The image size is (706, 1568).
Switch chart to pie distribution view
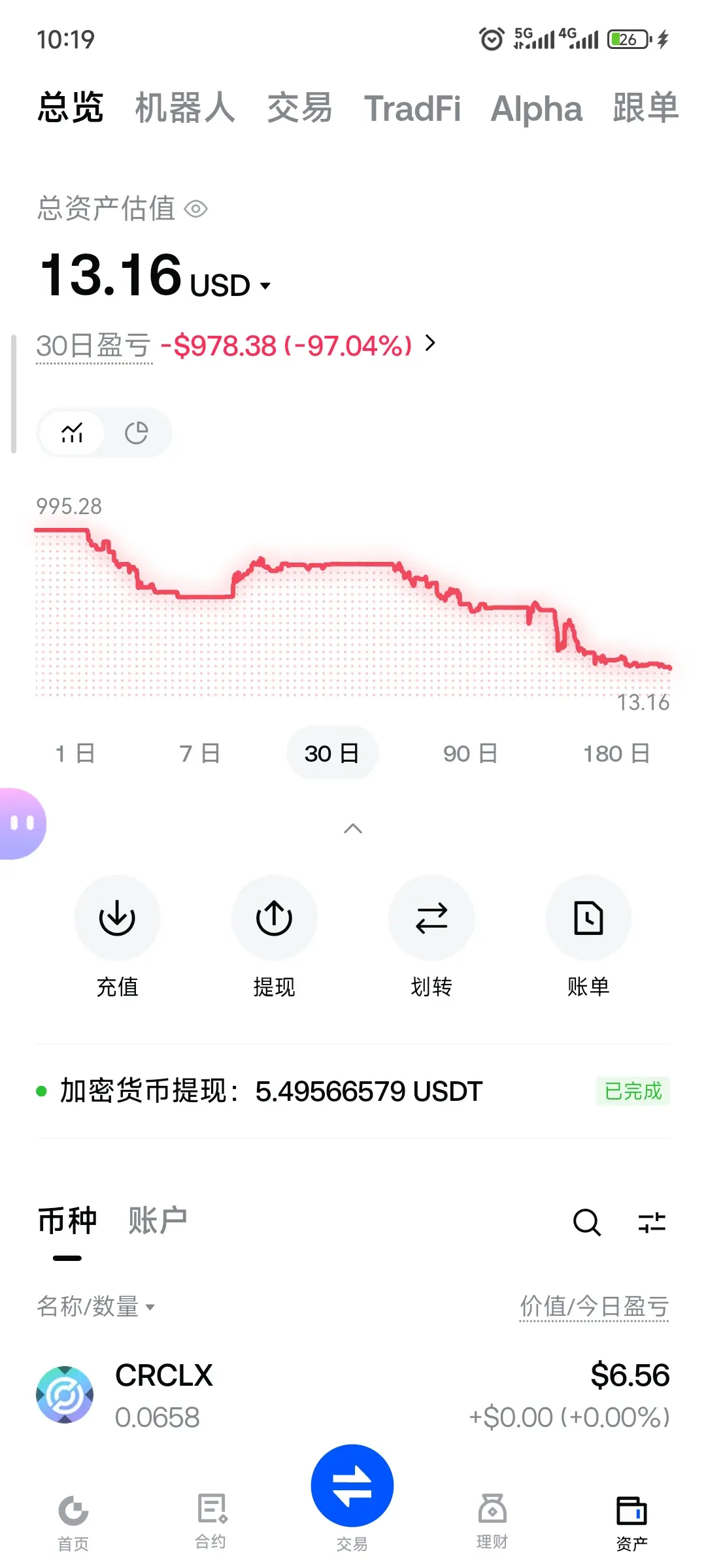pyautogui.click(x=137, y=433)
